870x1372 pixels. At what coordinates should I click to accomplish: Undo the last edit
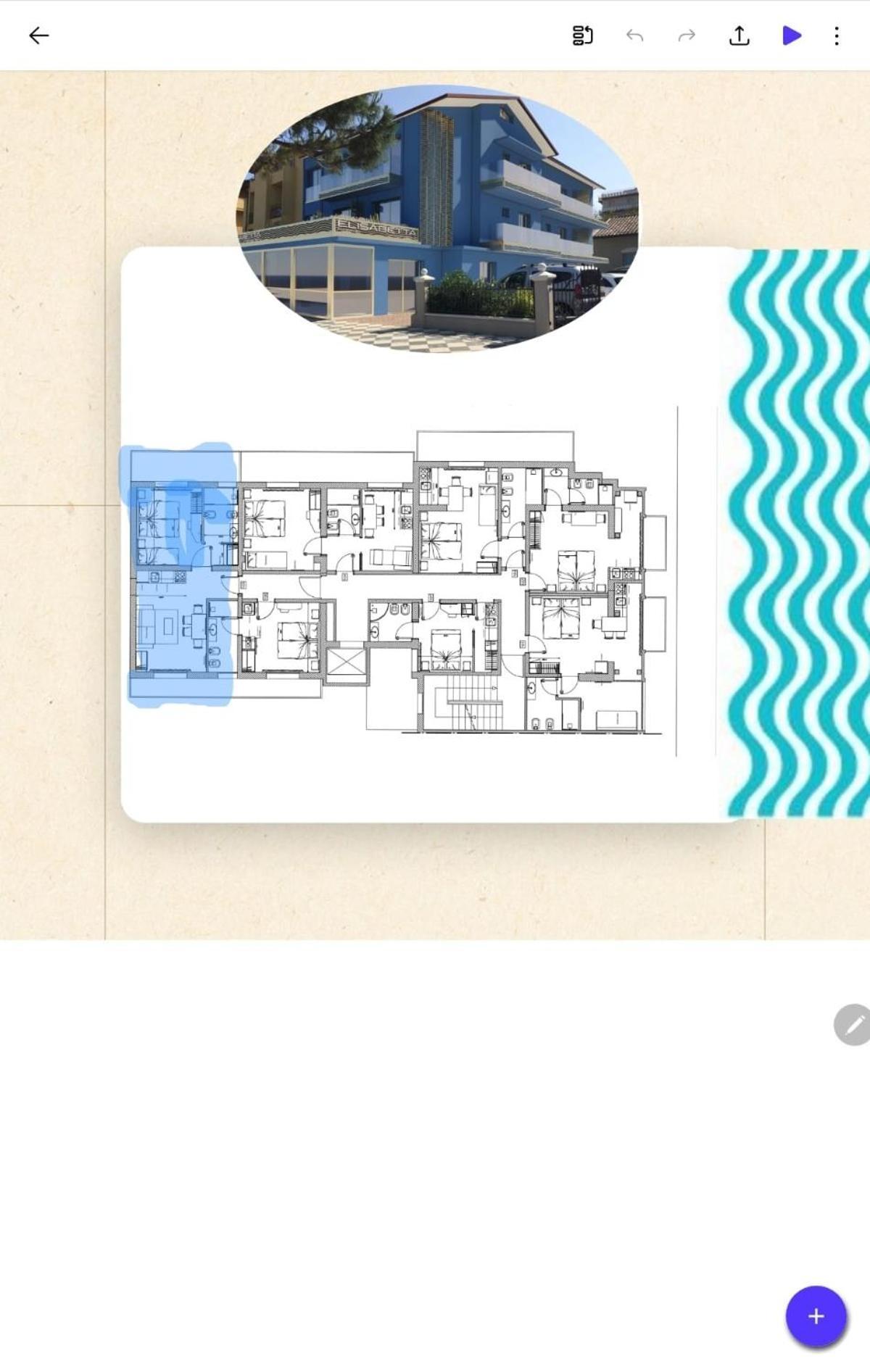[x=634, y=36]
